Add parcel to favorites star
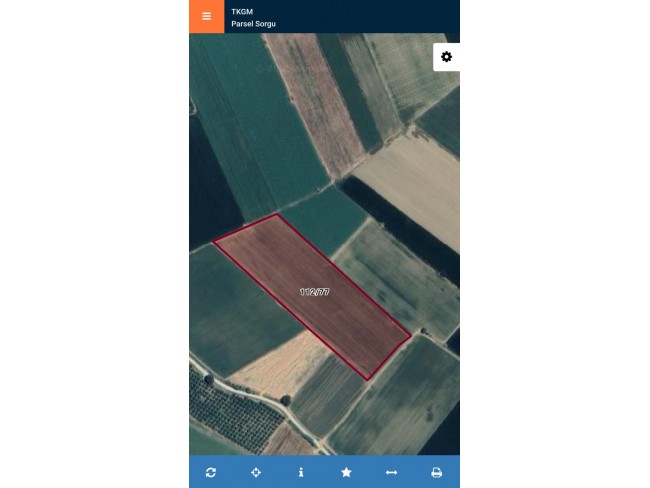This screenshot has width=650, height=488. click(x=346, y=472)
